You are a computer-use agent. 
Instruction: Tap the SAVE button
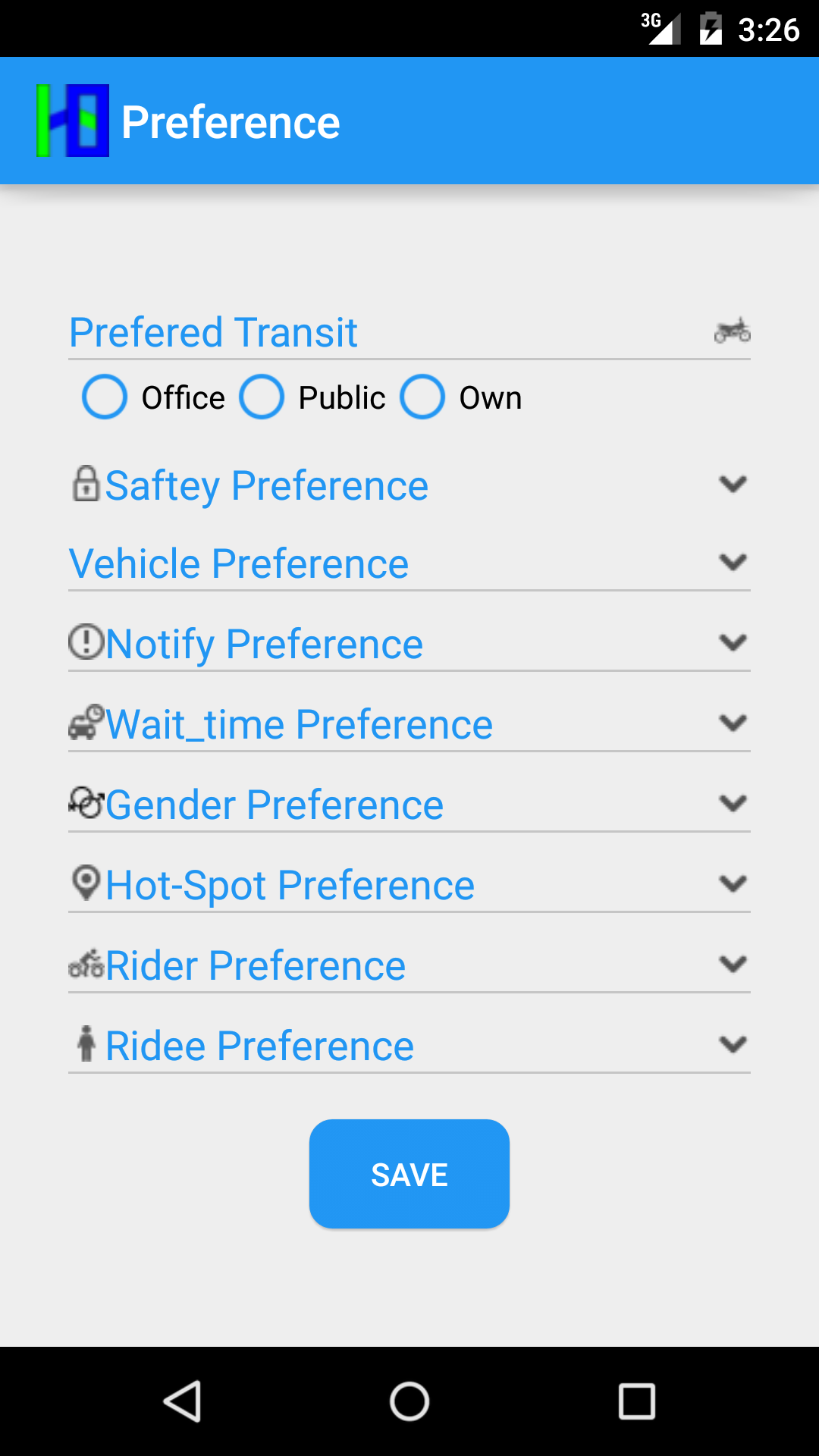coord(409,1174)
